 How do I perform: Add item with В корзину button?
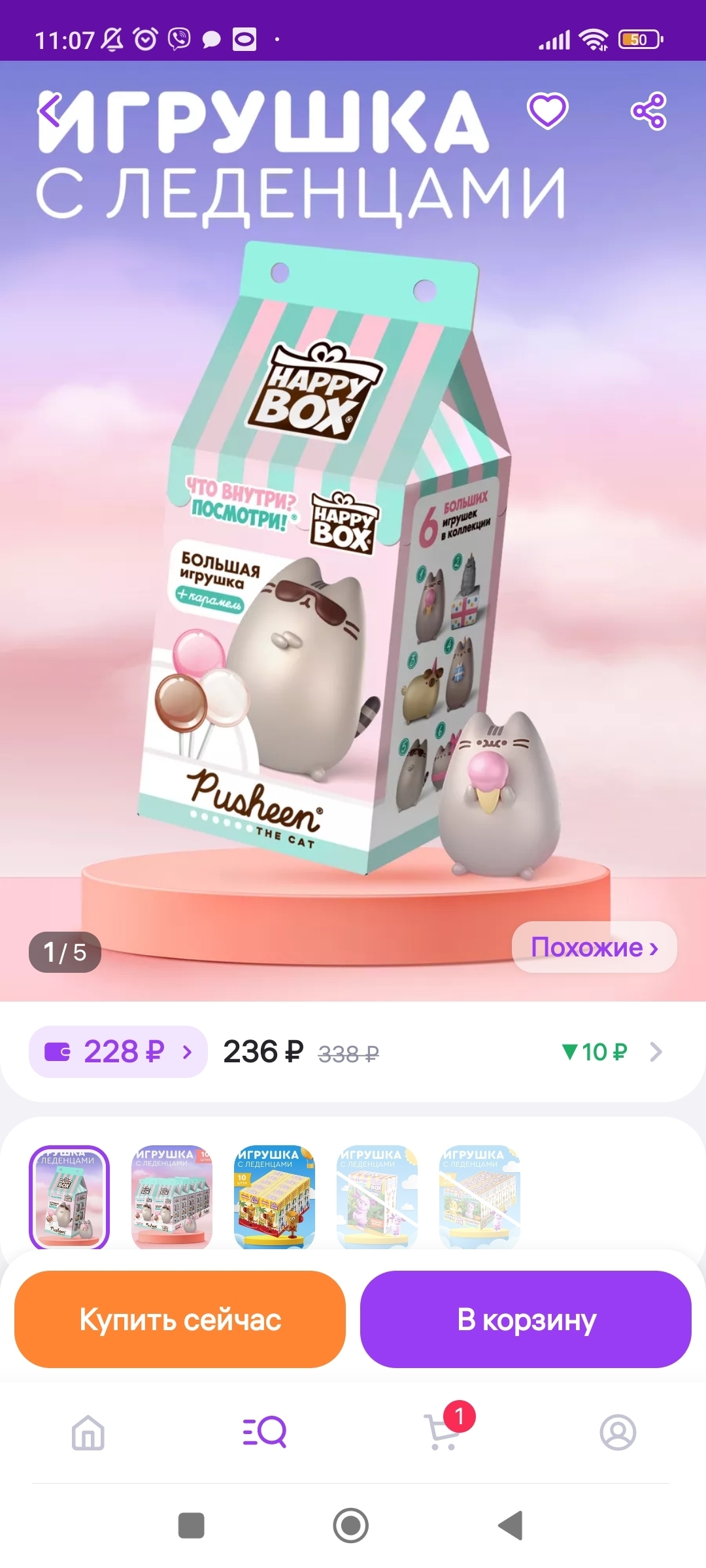point(526,1320)
